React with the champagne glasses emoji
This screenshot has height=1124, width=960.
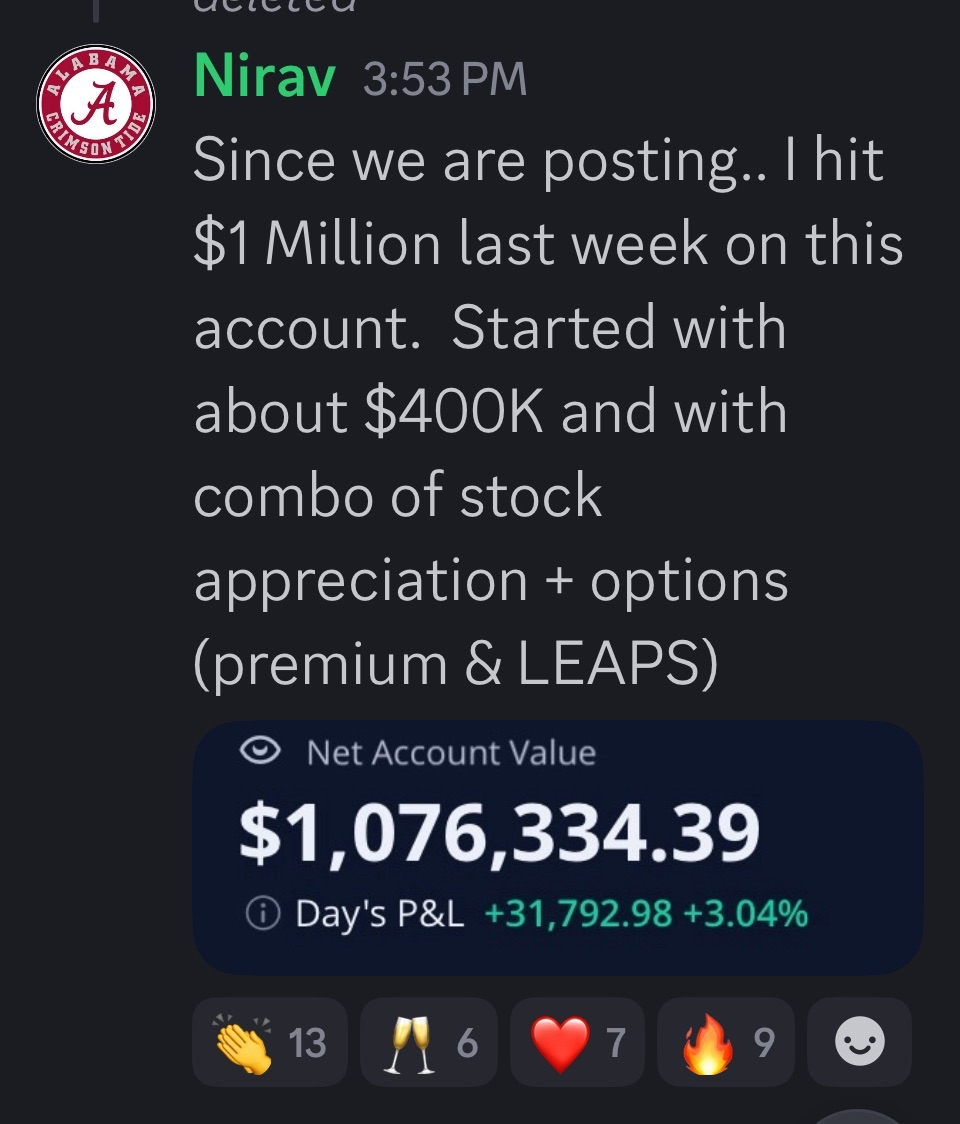429,1042
